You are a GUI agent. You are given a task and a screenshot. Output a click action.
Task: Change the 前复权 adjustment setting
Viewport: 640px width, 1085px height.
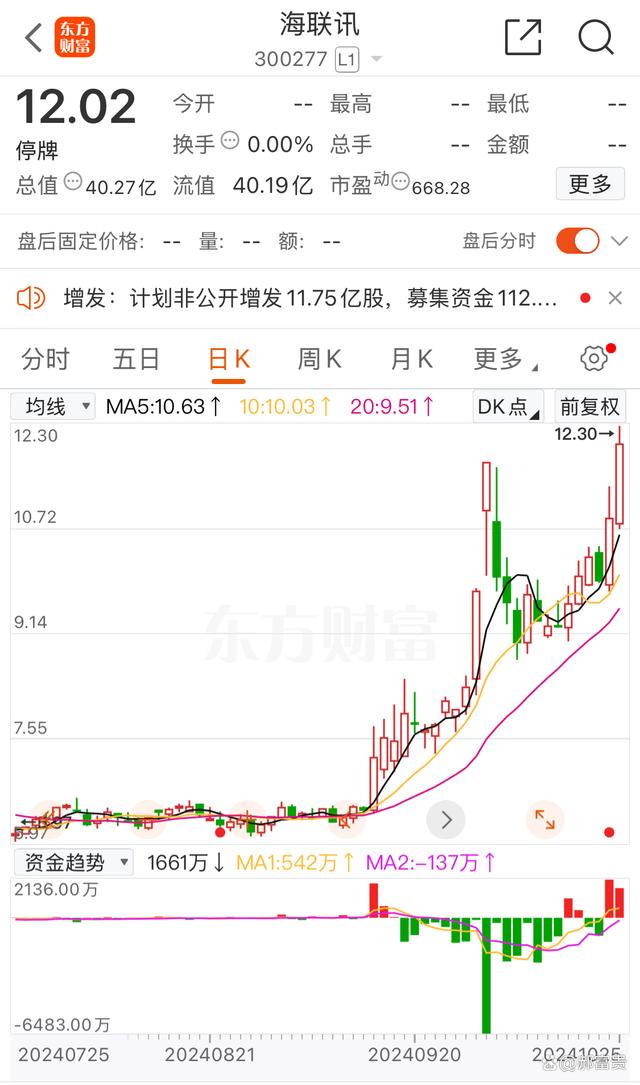[x=590, y=406]
